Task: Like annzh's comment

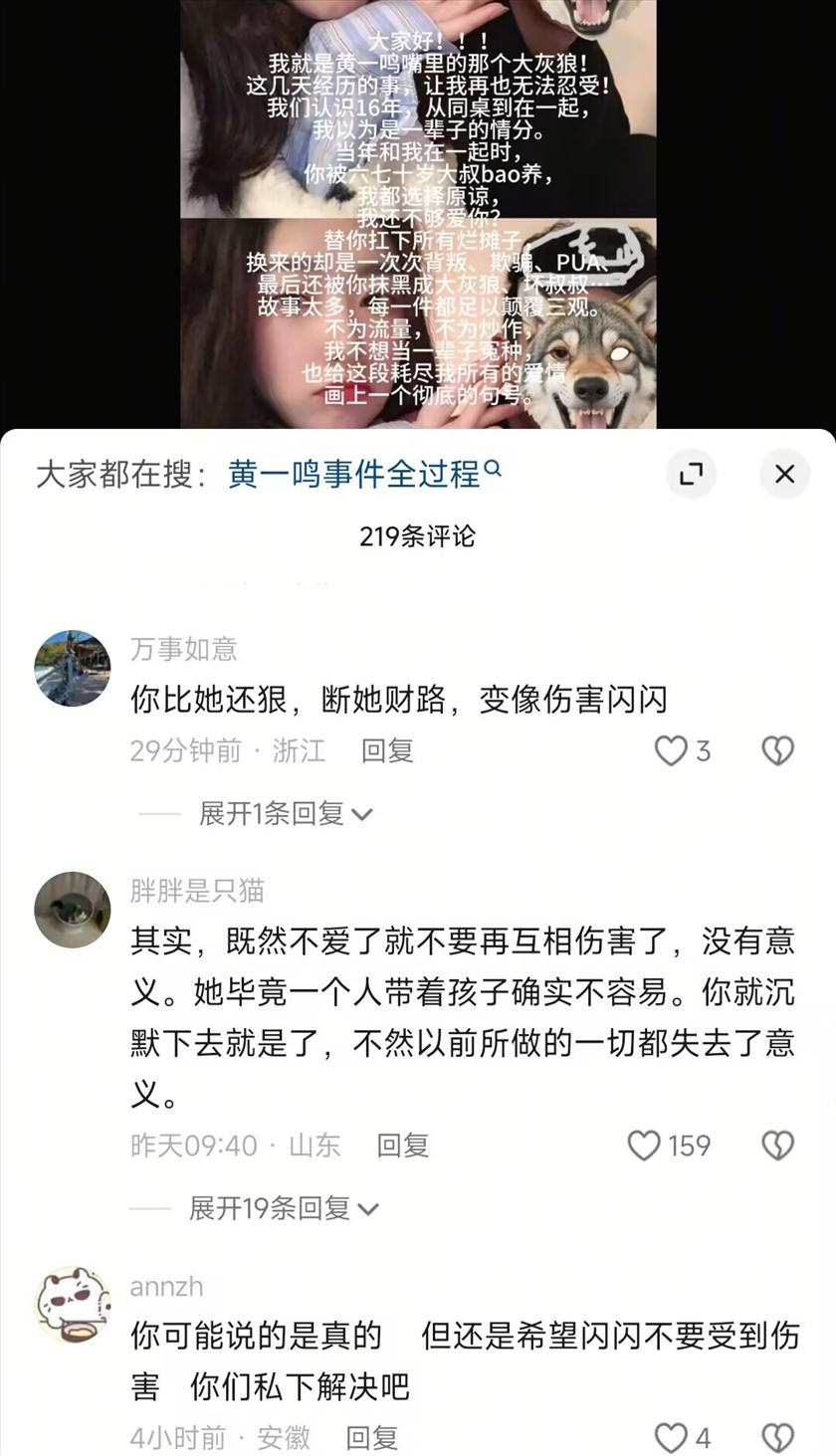Action: (671, 1438)
